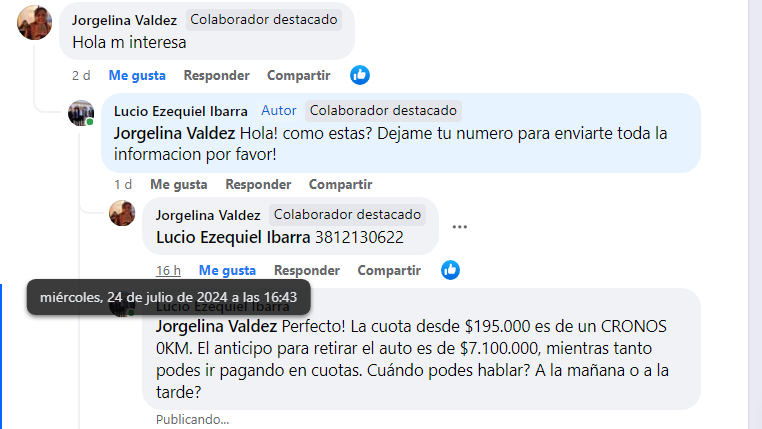The width and height of the screenshot is (762, 429).
Task: Open the Lucio Ezequiel Ibarra mention before 3812130622
Action: pos(233,237)
